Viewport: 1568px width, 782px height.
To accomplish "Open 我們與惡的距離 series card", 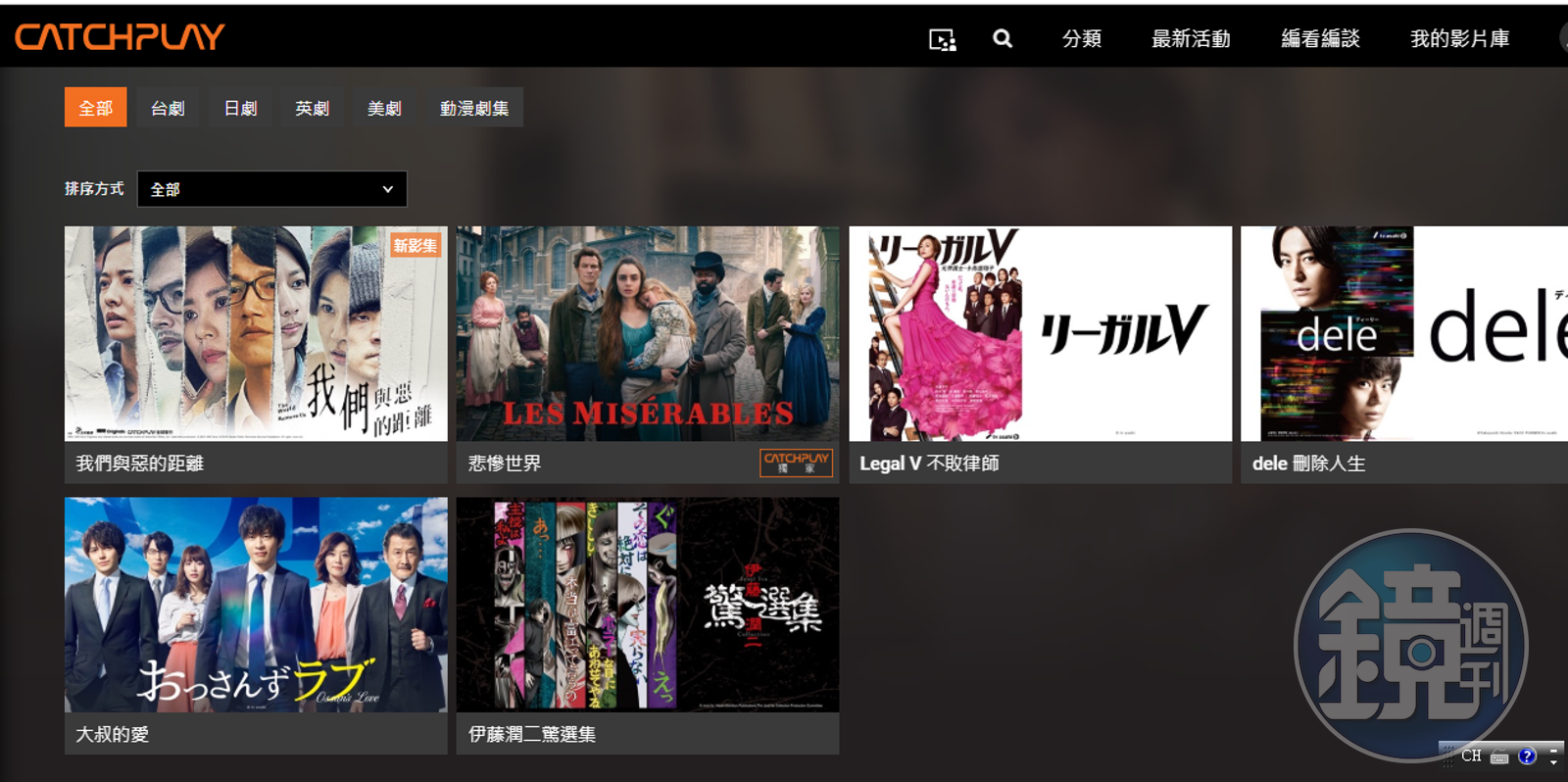I will pos(256,334).
